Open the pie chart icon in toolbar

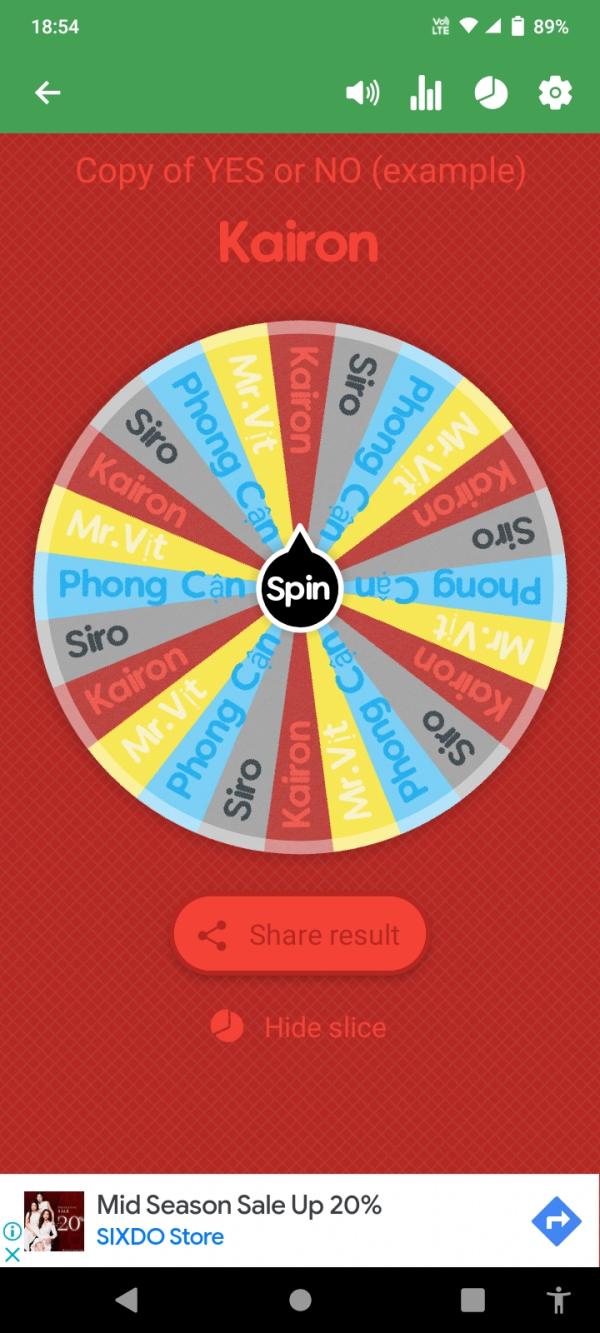tap(490, 93)
